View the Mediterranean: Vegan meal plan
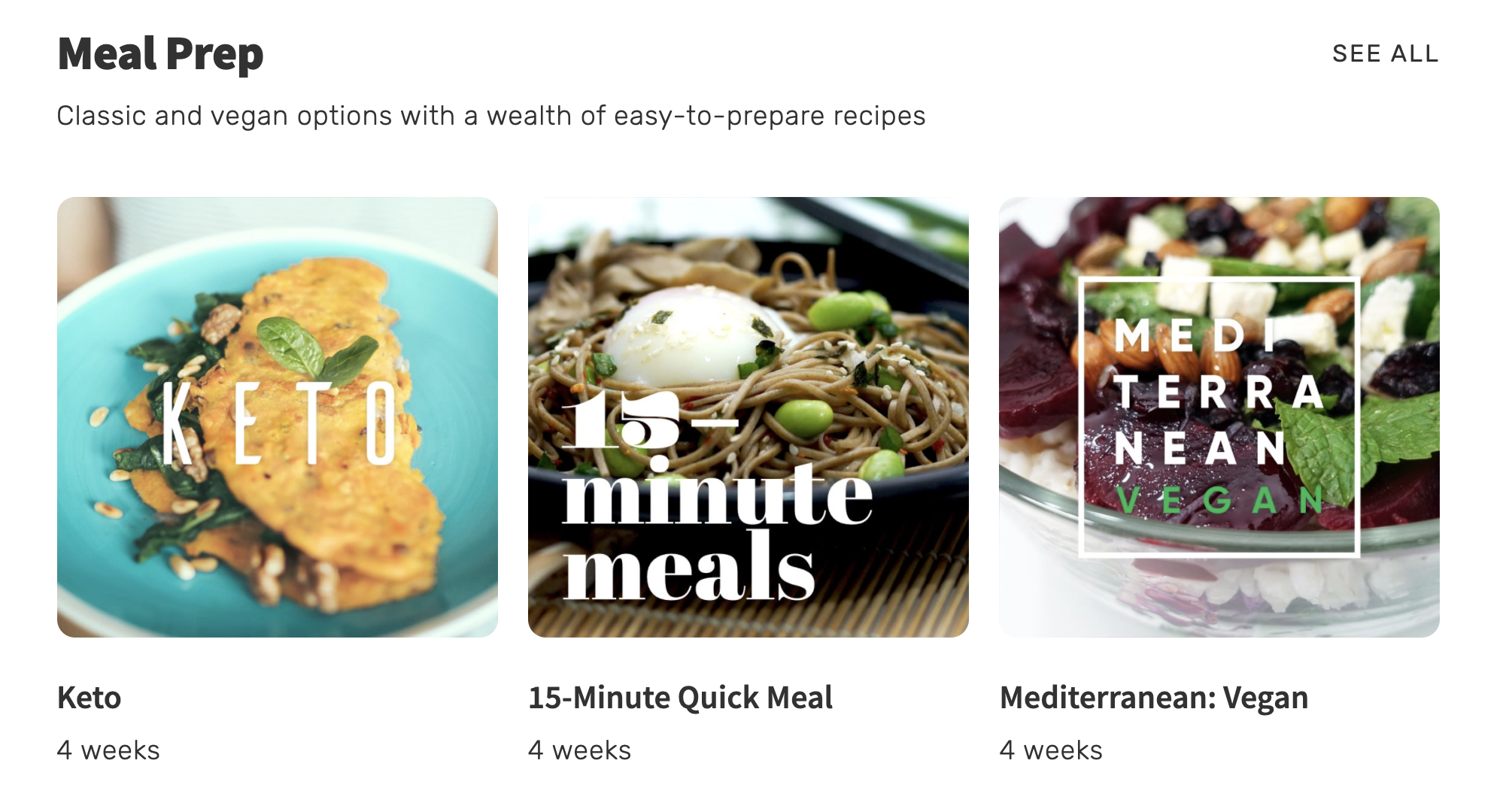This screenshot has height=812, width=1503. (1219, 417)
